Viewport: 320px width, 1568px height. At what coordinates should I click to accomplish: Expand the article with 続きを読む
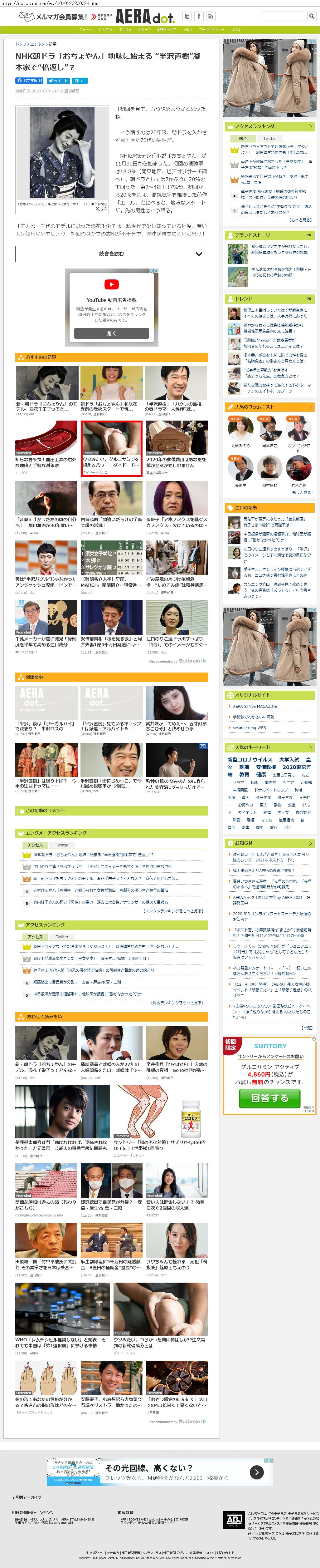[x=111, y=254]
